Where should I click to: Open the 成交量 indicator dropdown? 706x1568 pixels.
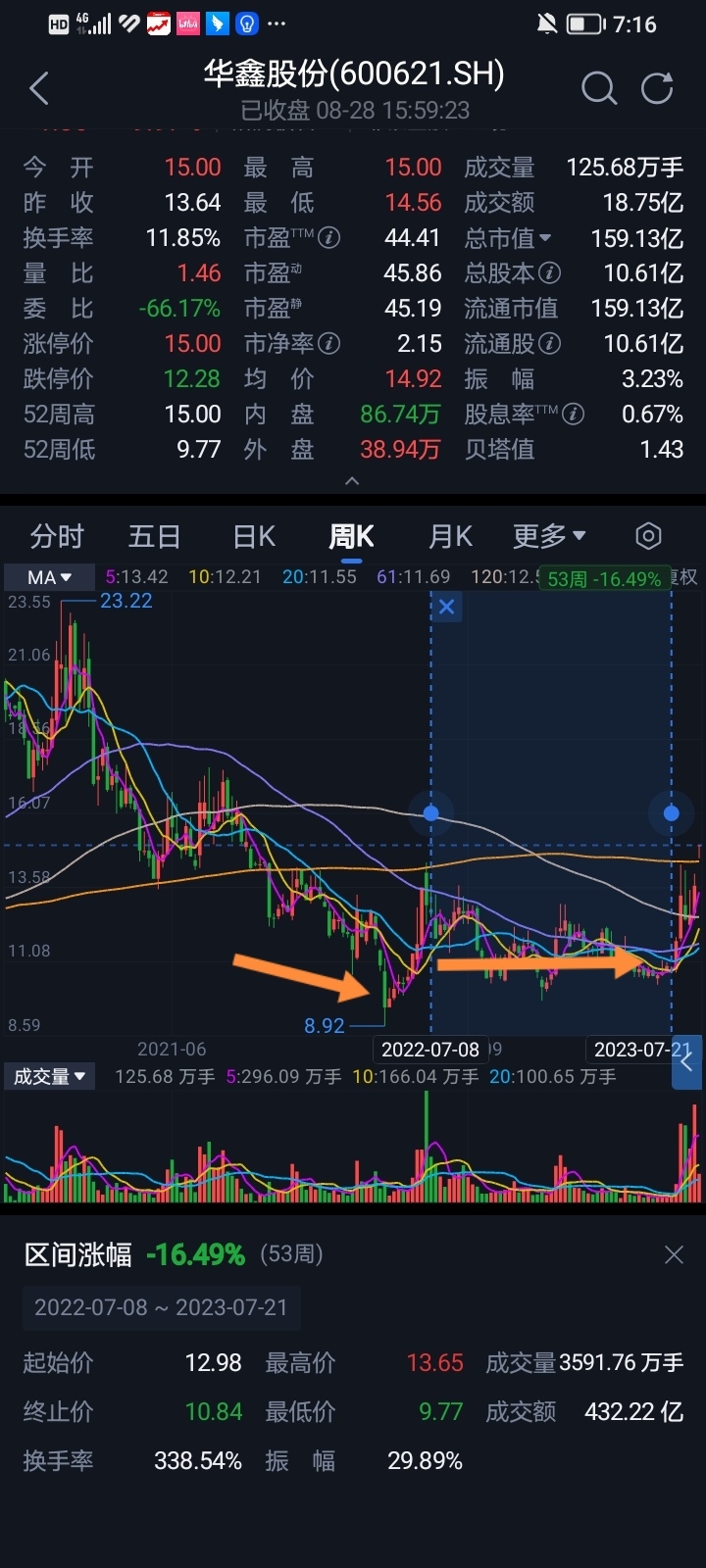point(49,1076)
